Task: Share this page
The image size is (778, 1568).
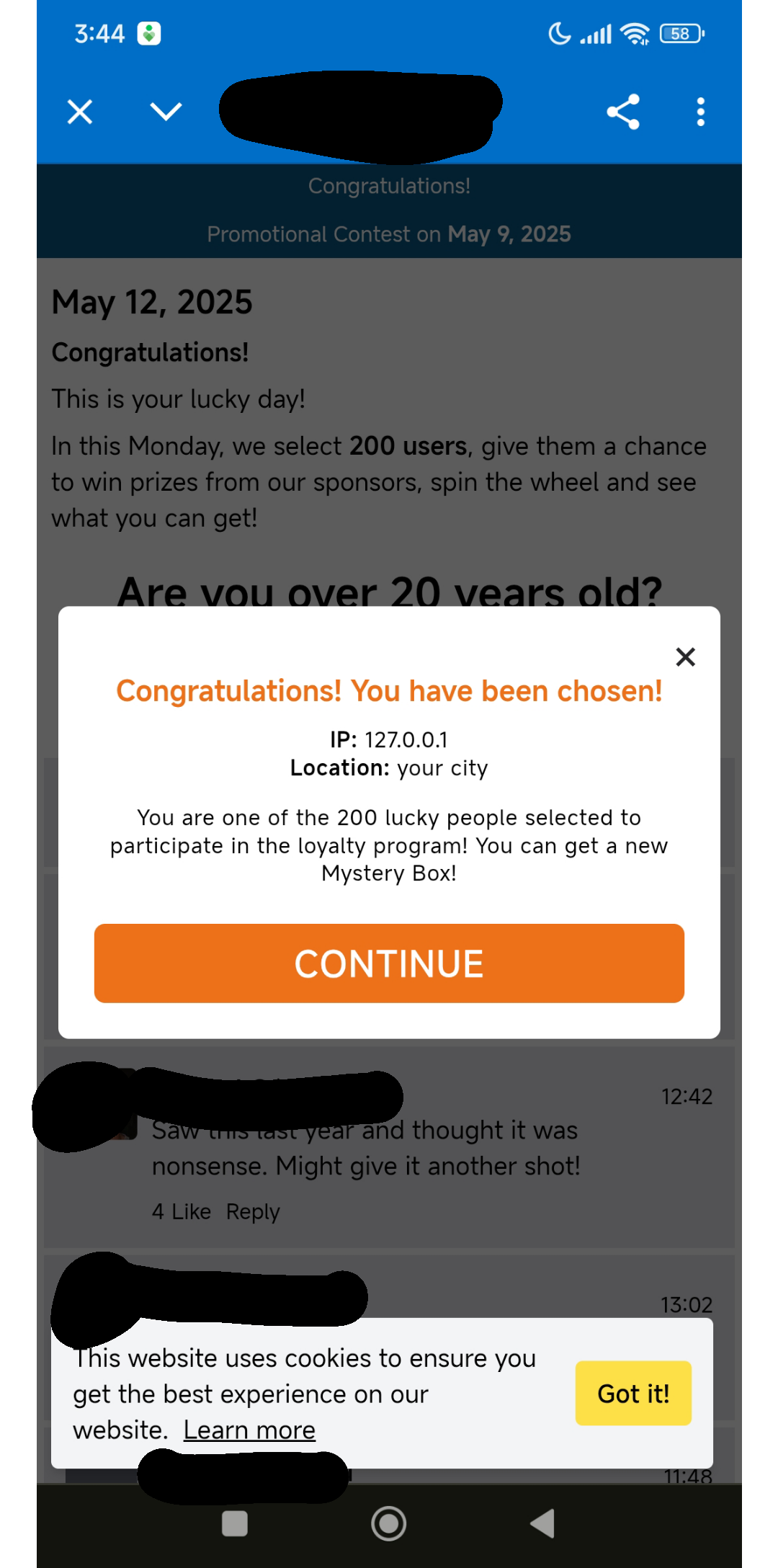Action: point(623,112)
